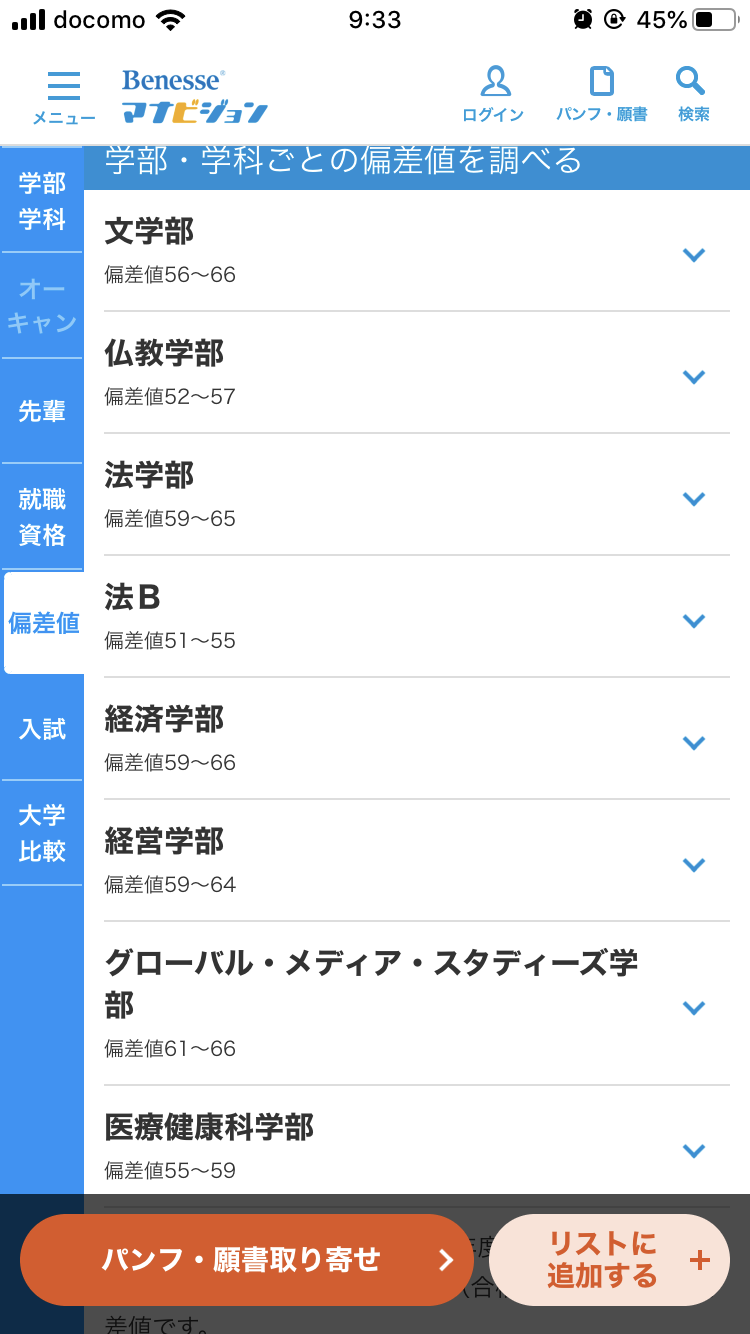This screenshot has height=1334, width=750.
Task: Select the 偏差値 side tab
Action: [x=43, y=623]
